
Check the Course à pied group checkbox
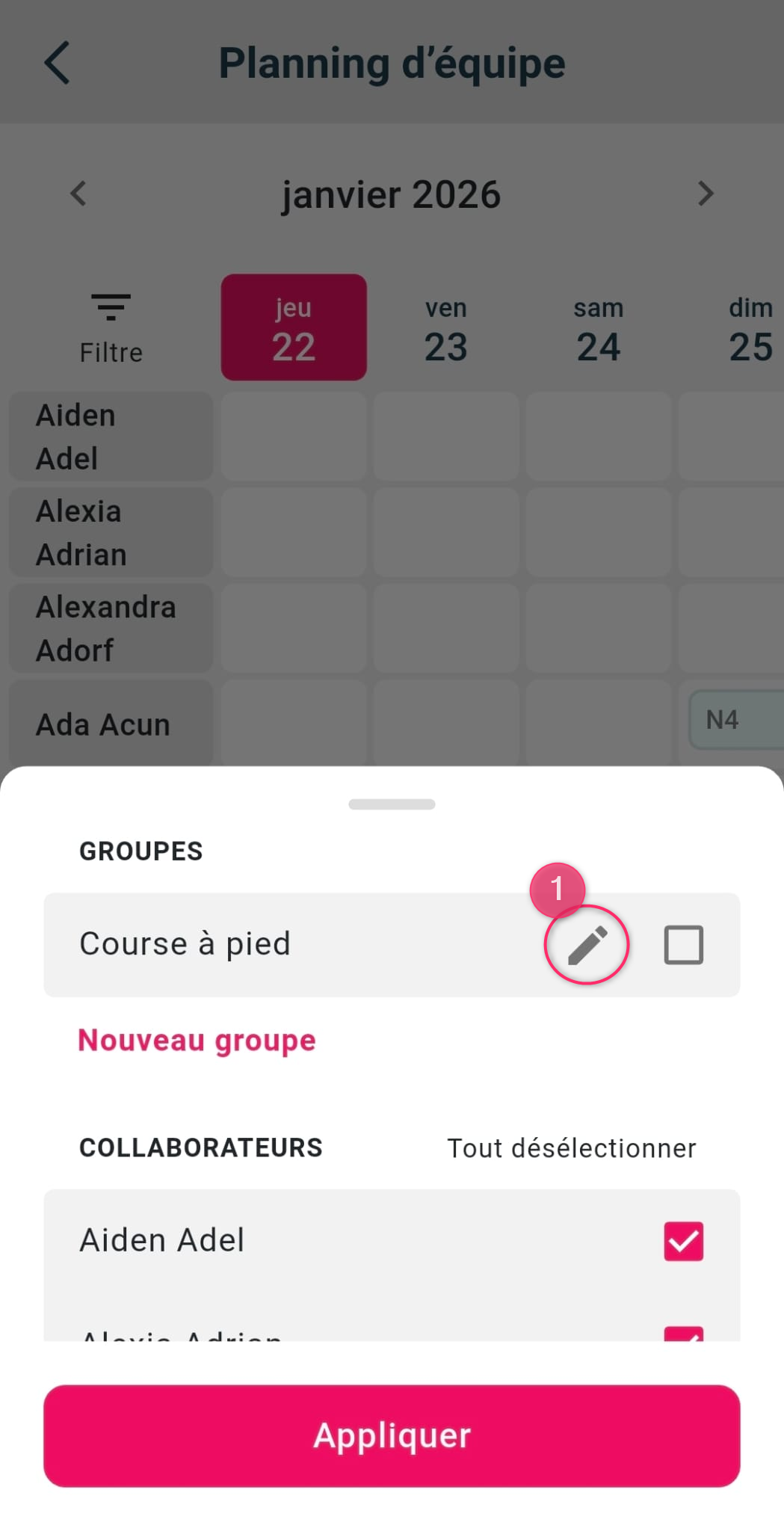[683, 945]
